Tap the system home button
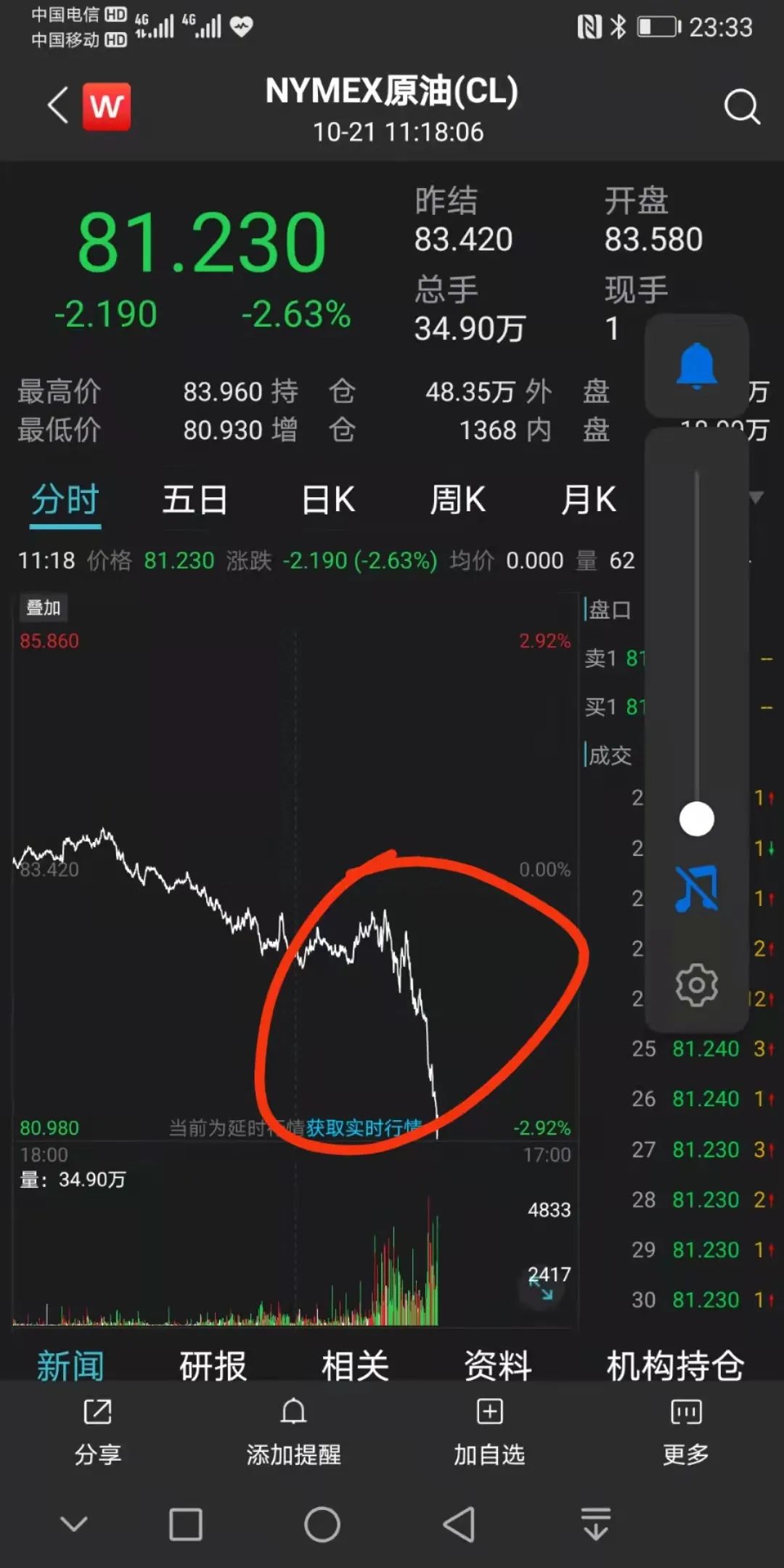The height and width of the screenshot is (1568, 784). (x=322, y=1524)
